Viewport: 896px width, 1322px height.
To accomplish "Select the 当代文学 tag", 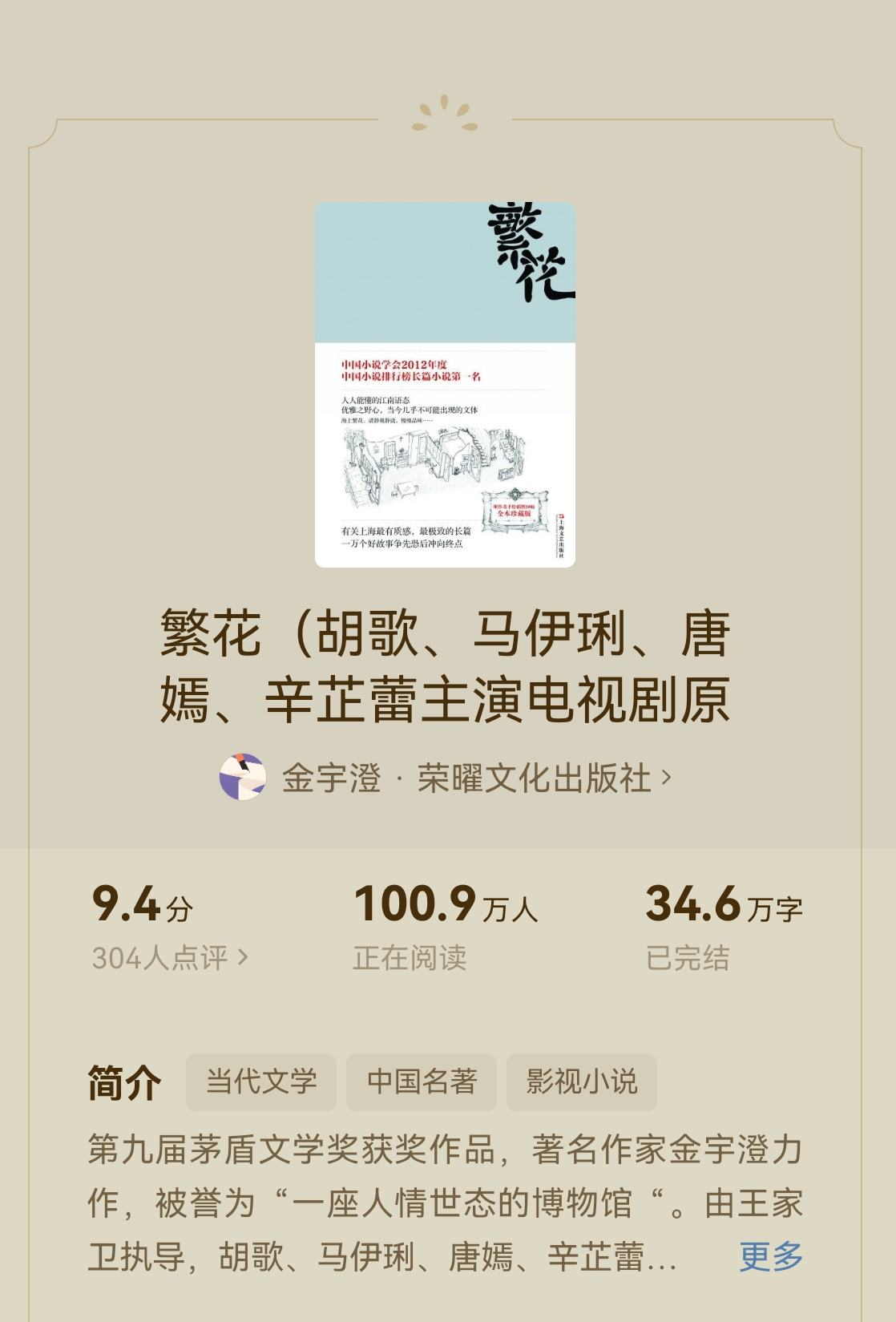I will click(x=261, y=1082).
